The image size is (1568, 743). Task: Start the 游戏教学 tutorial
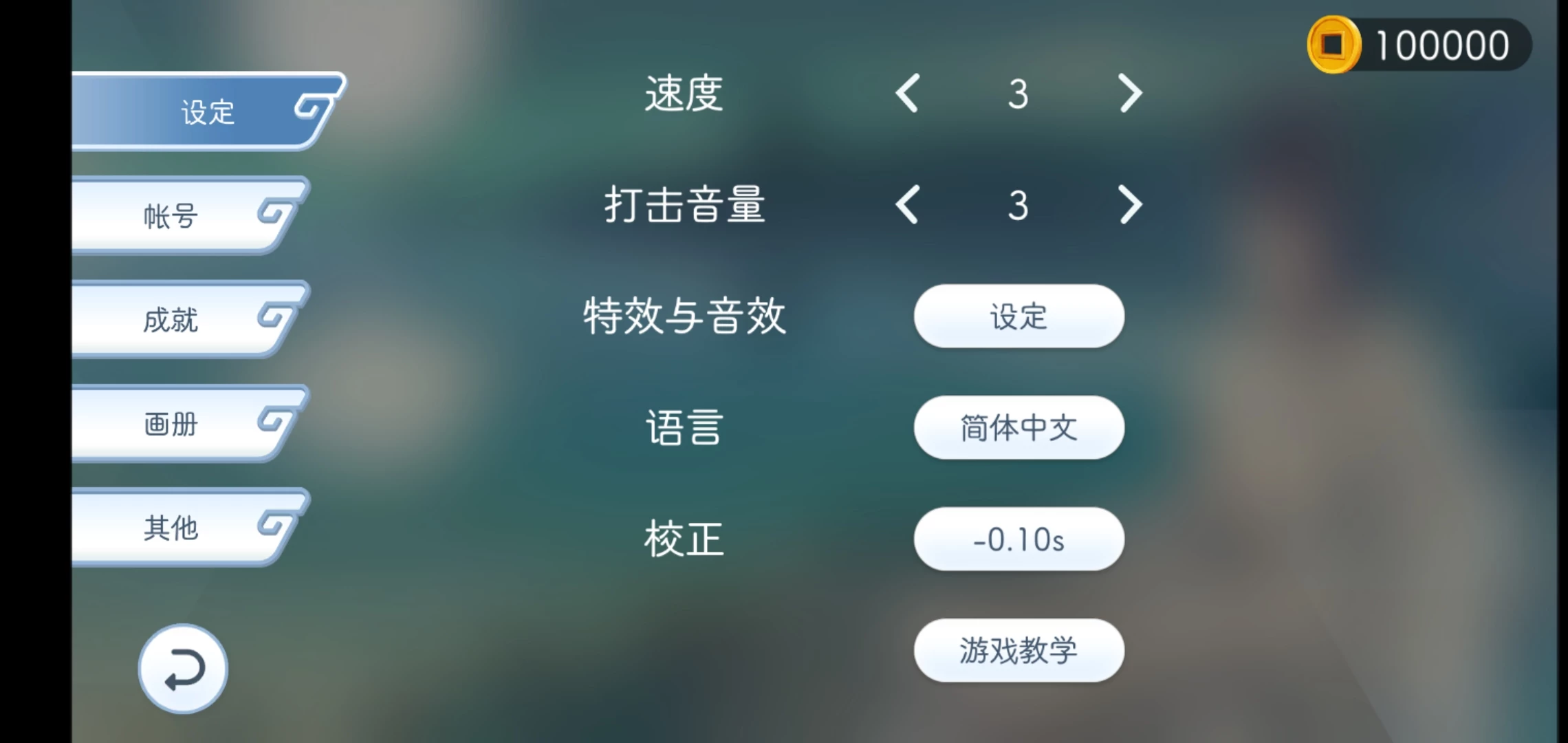(x=1019, y=651)
